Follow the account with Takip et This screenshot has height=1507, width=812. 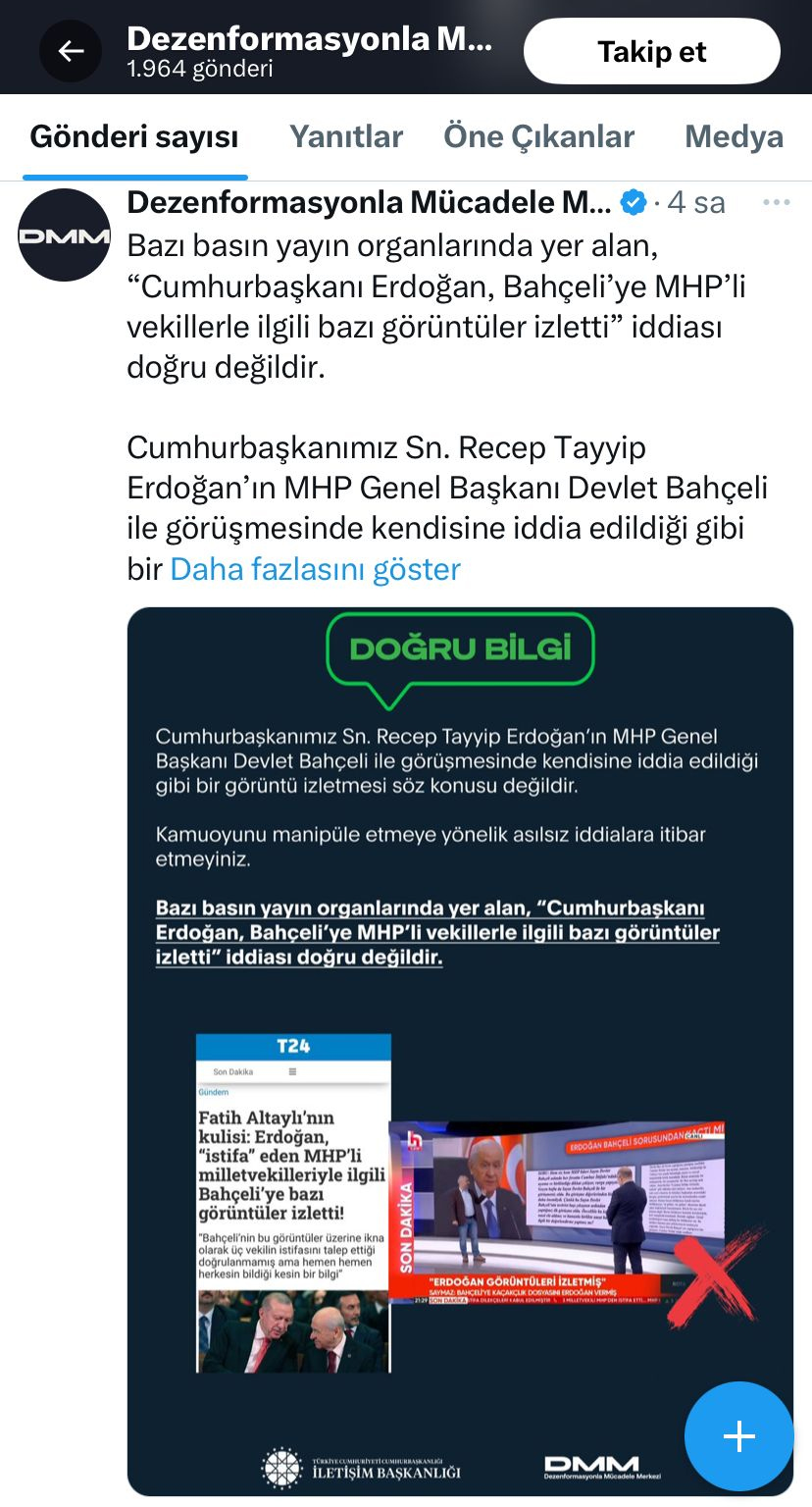pos(652,52)
